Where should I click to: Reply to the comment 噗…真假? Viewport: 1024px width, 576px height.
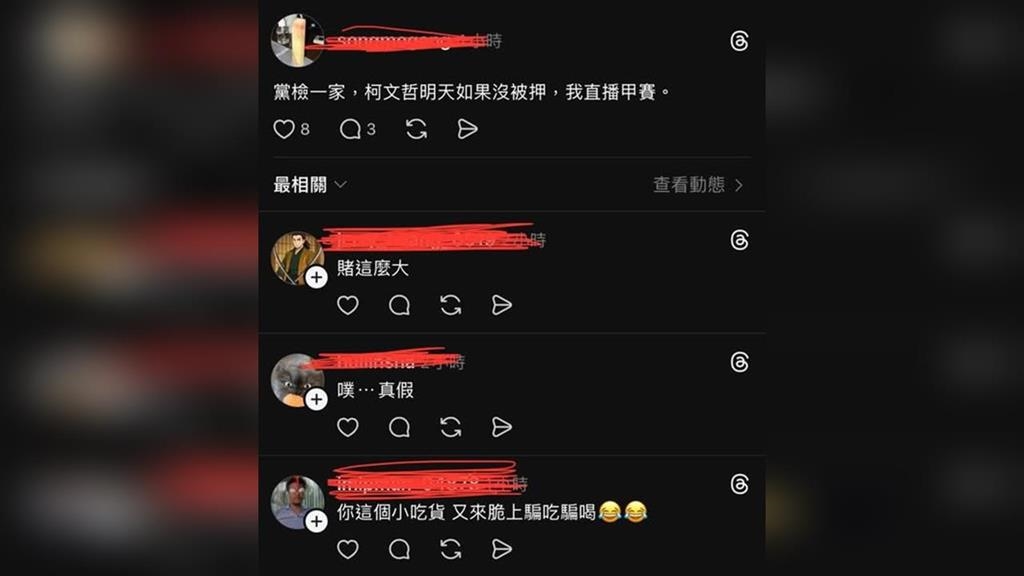pos(399,427)
